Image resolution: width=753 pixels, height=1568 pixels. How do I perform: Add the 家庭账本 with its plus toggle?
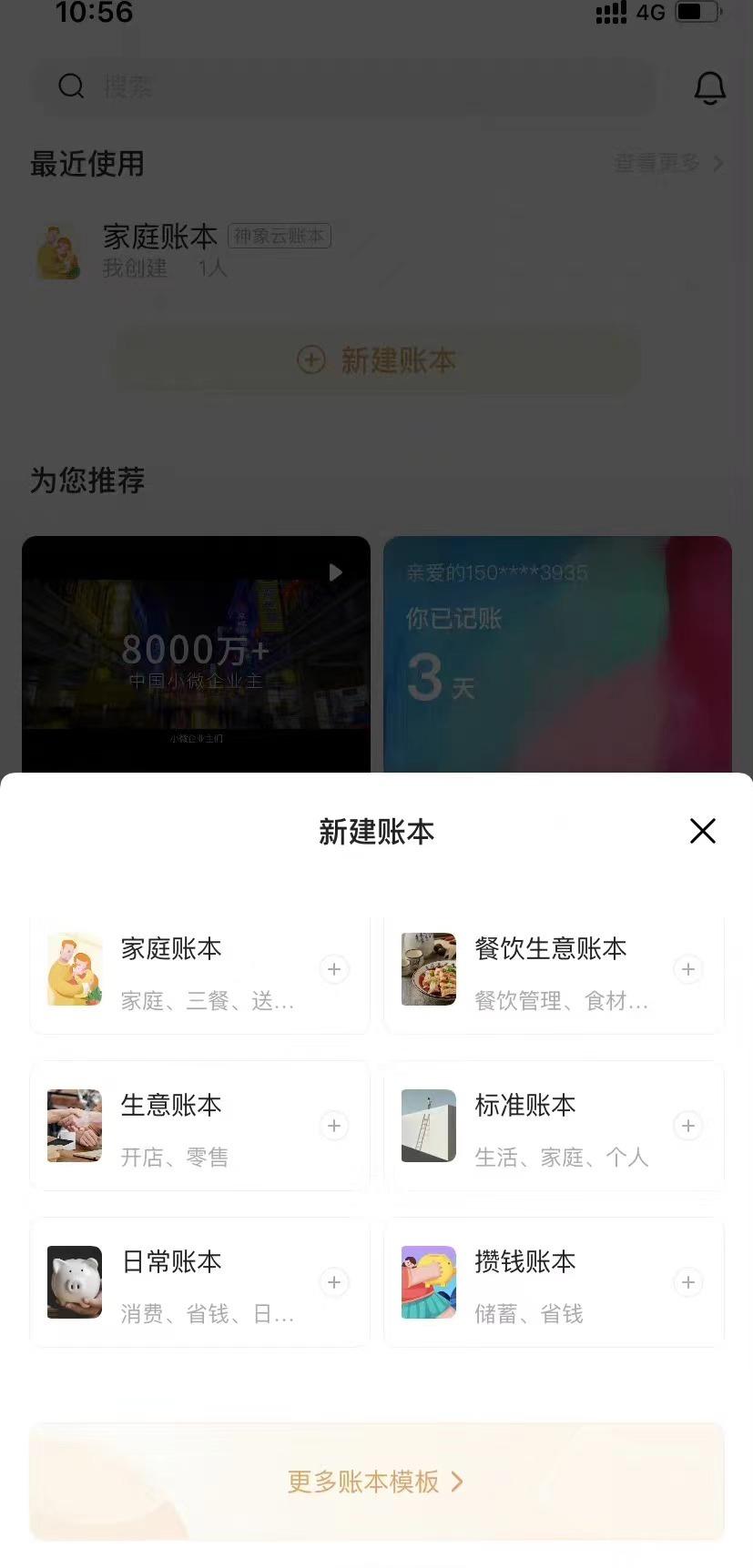click(334, 969)
